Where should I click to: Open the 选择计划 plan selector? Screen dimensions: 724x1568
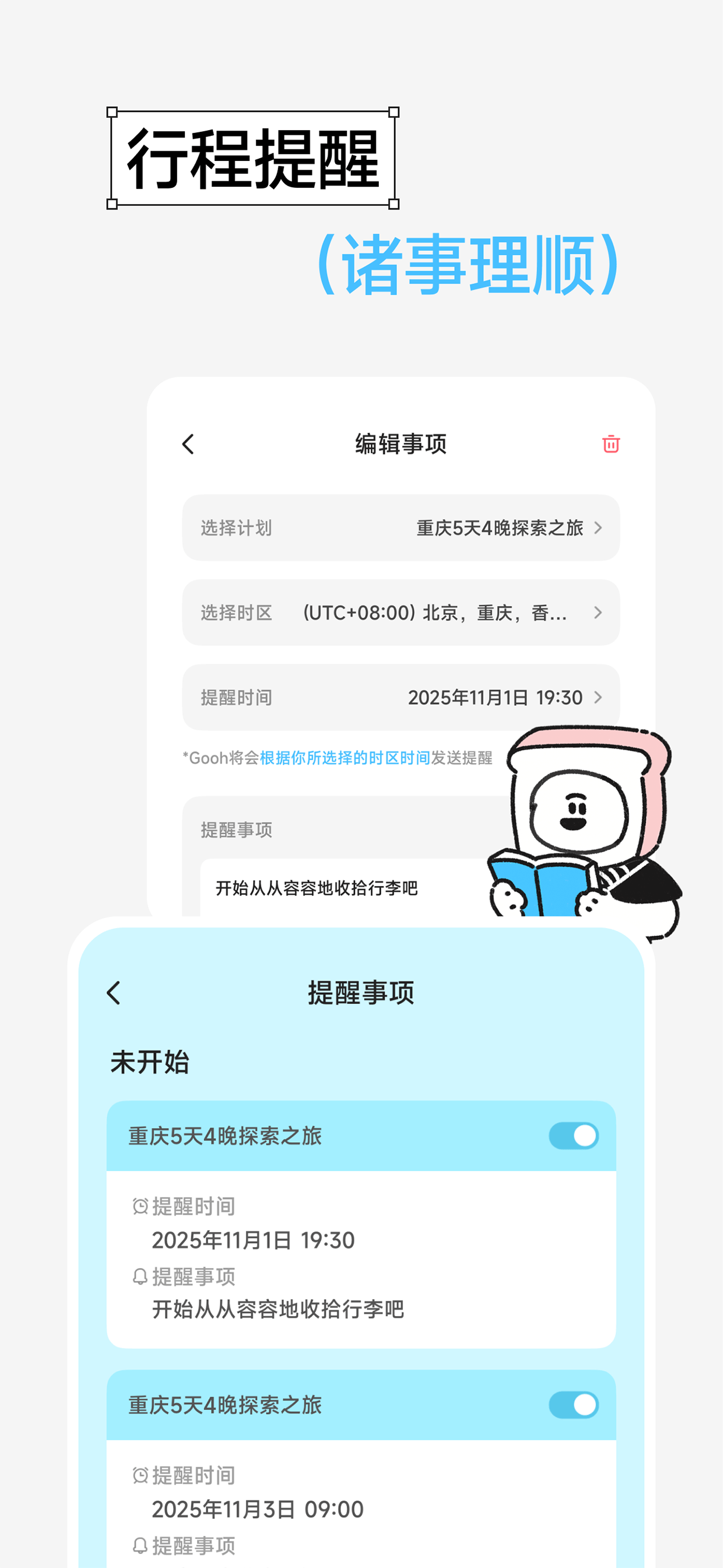pos(402,528)
